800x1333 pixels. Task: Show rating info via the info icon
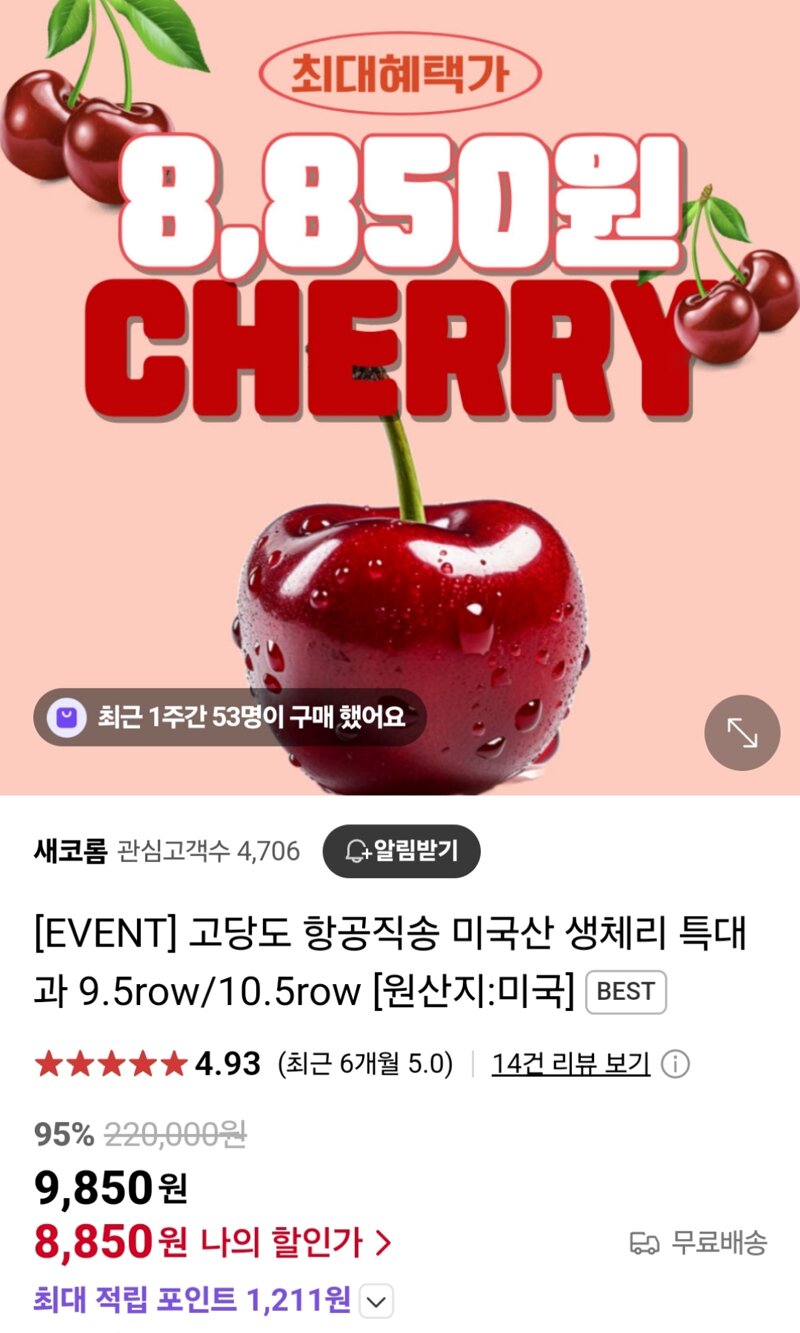click(x=676, y=1064)
